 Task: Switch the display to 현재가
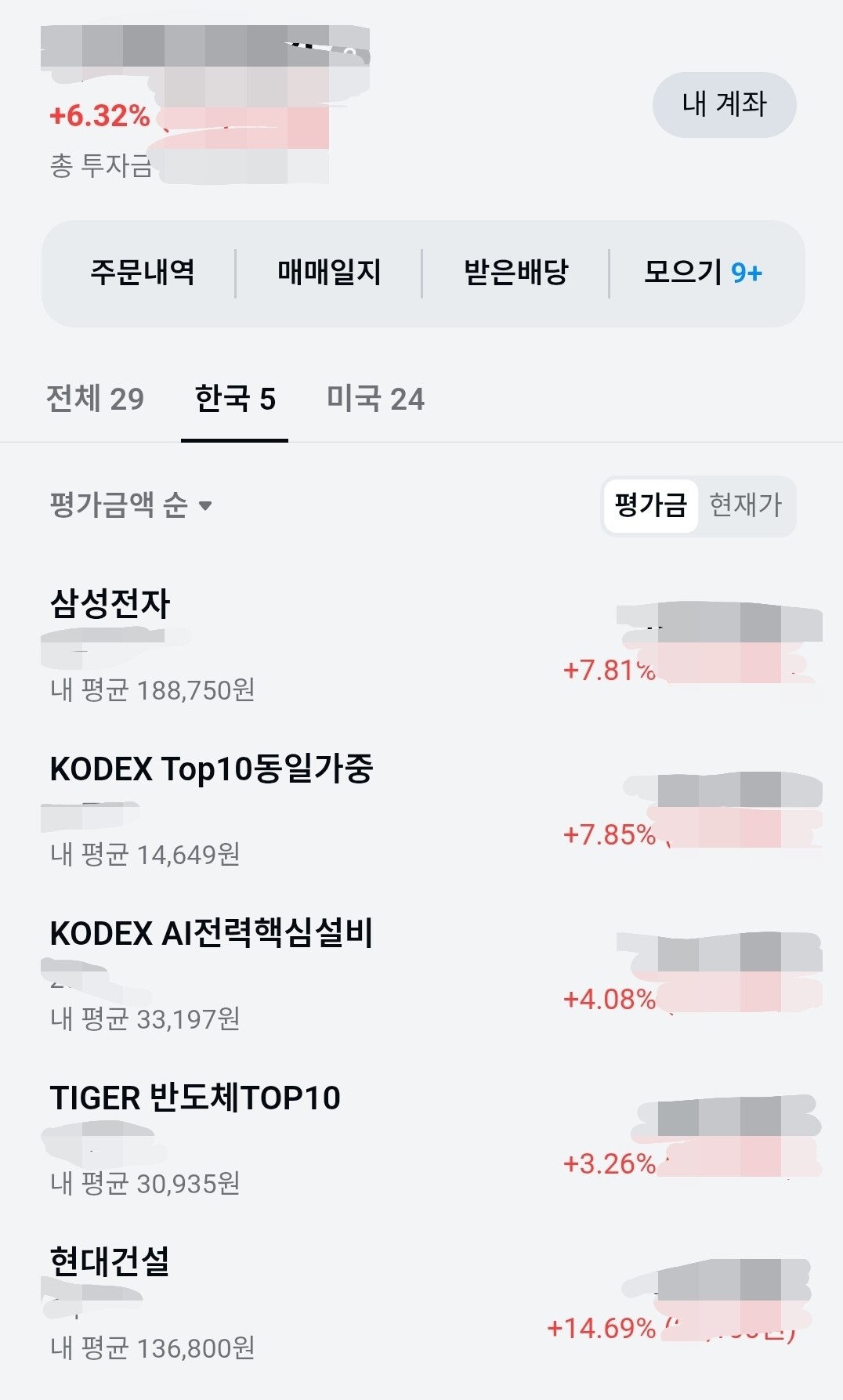click(745, 505)
